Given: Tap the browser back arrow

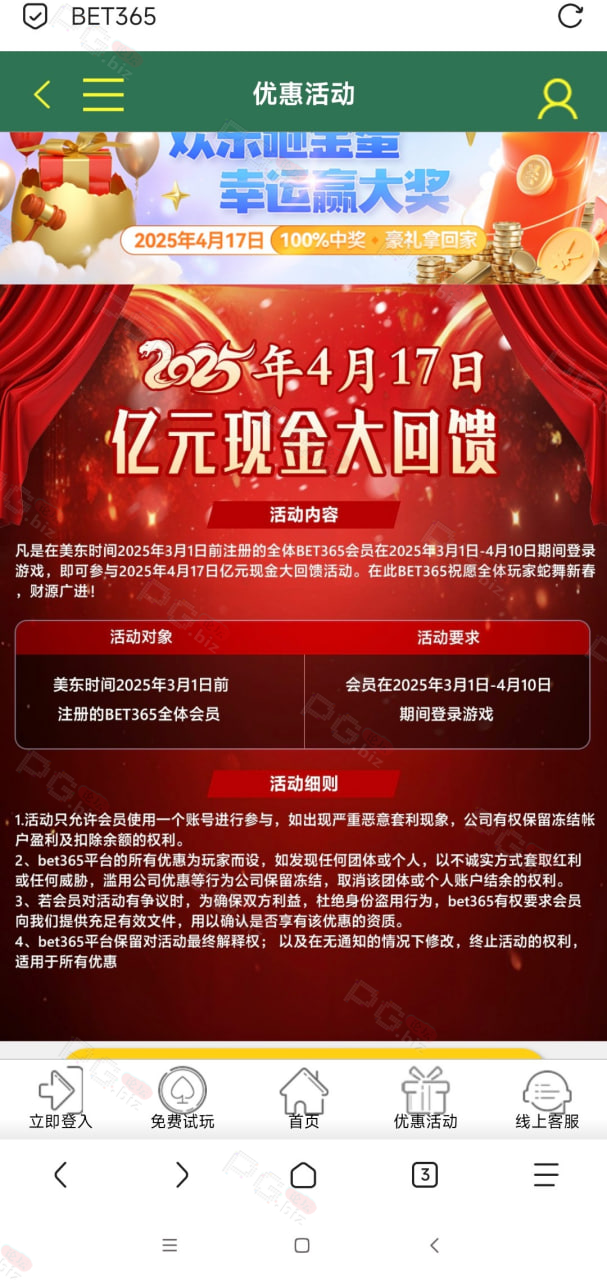Looking at the screenshot, I should (x=60, y=1174).
